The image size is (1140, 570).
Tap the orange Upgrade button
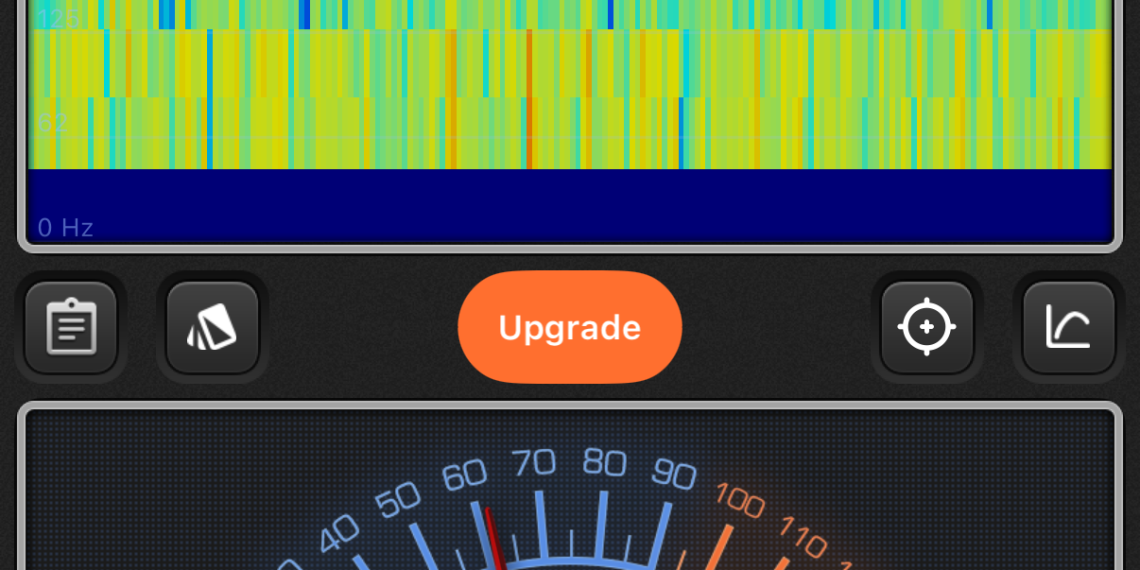570,327
